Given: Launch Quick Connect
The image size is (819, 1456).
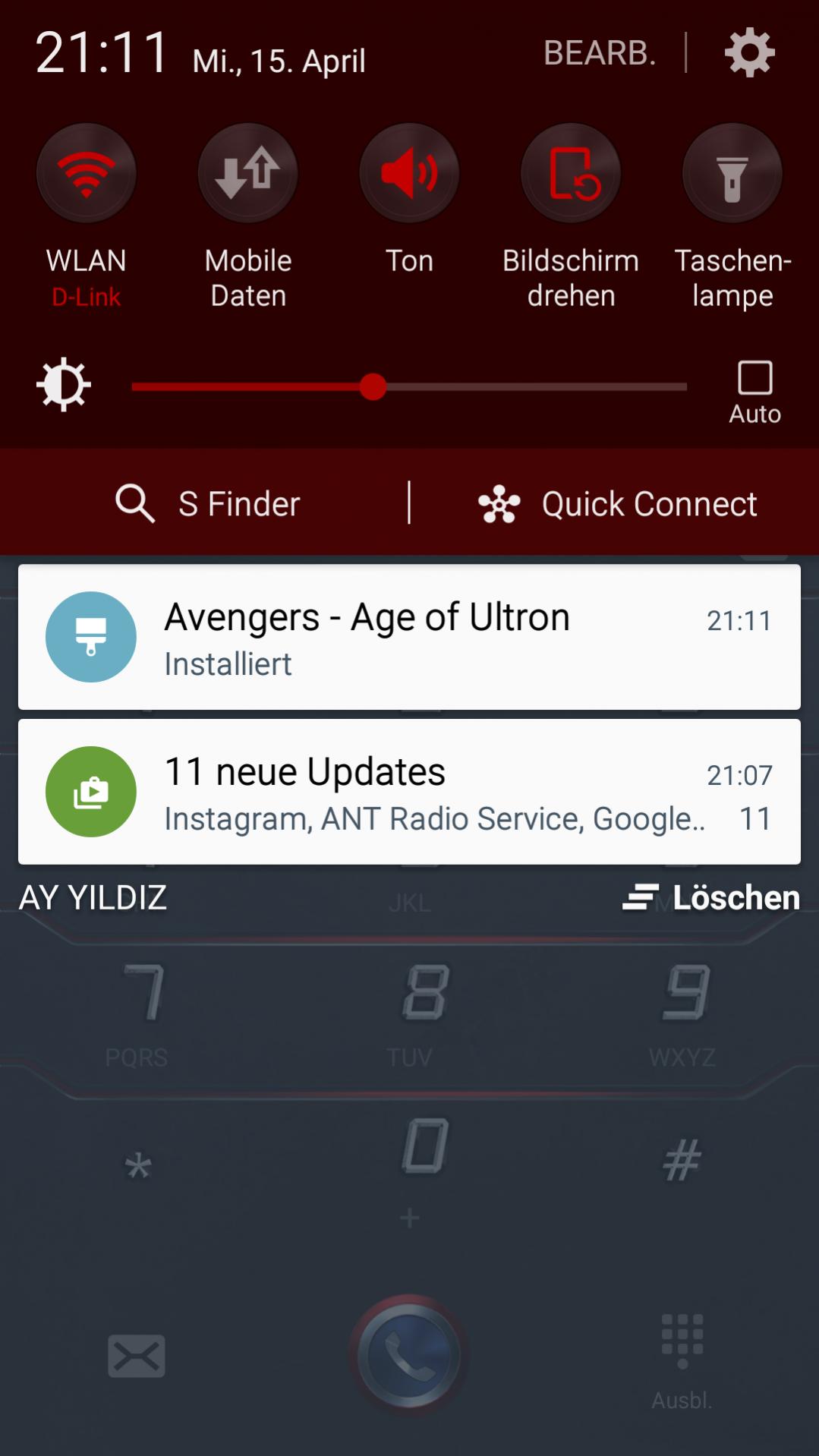Looking at the screenshot, I should 617,504.
